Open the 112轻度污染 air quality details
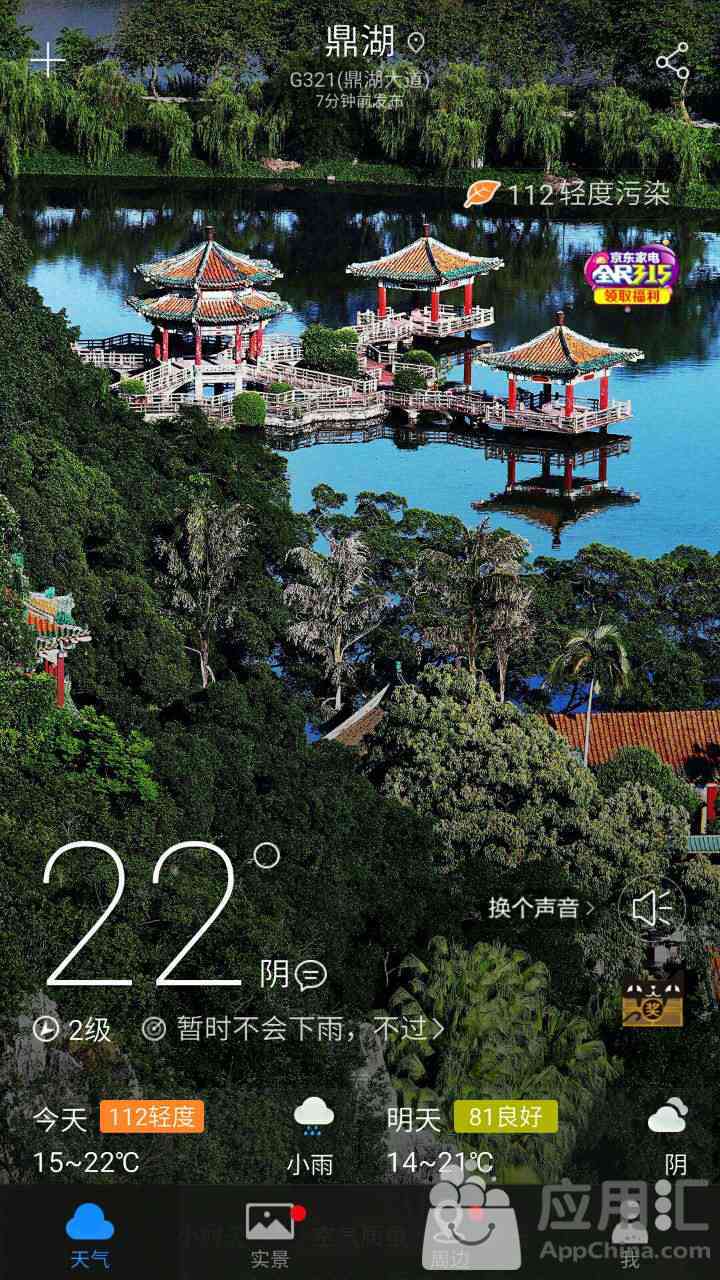720x1280 pixels. tap(566, 193)
